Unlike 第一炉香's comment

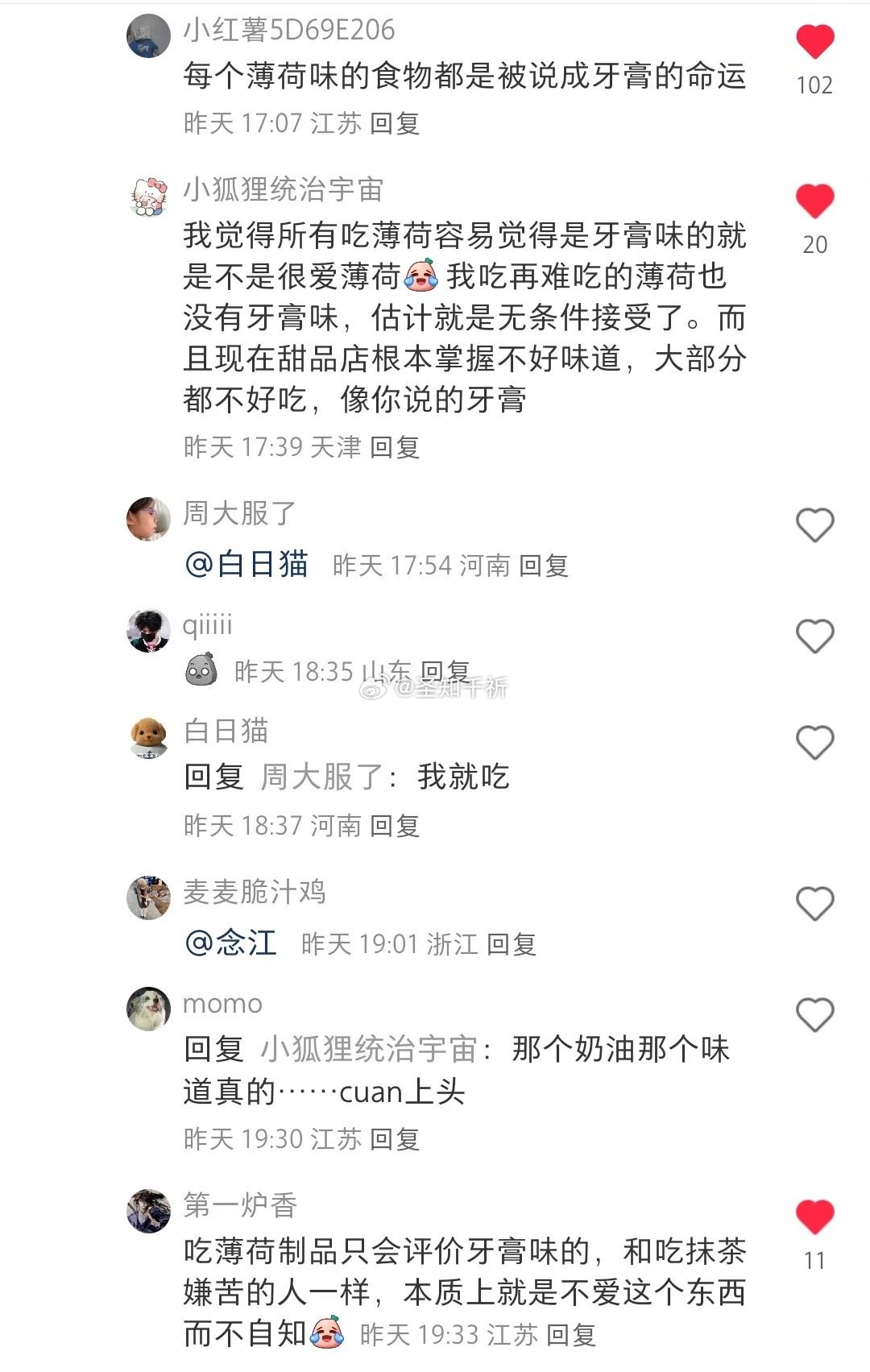coord(814,1217)
